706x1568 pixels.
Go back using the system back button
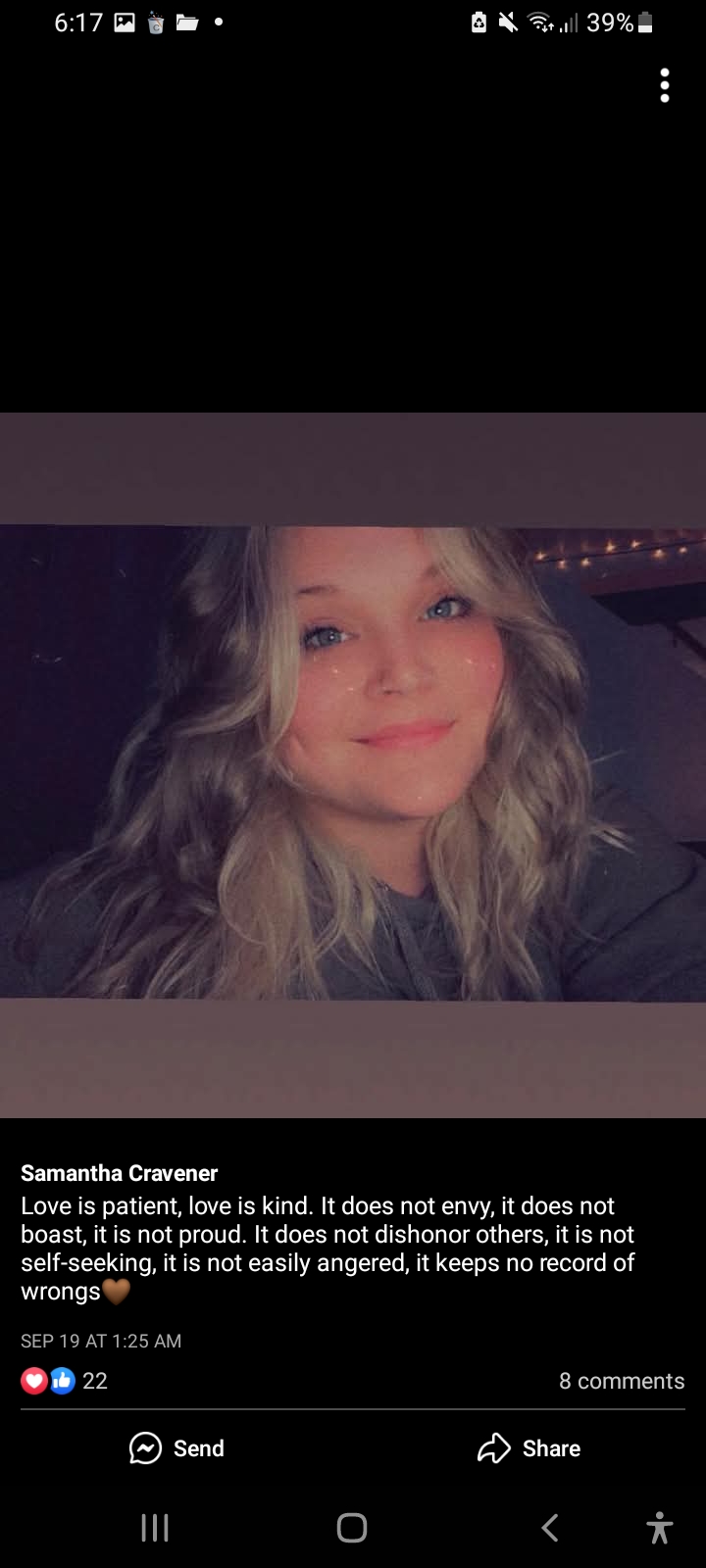[550, 1527]
